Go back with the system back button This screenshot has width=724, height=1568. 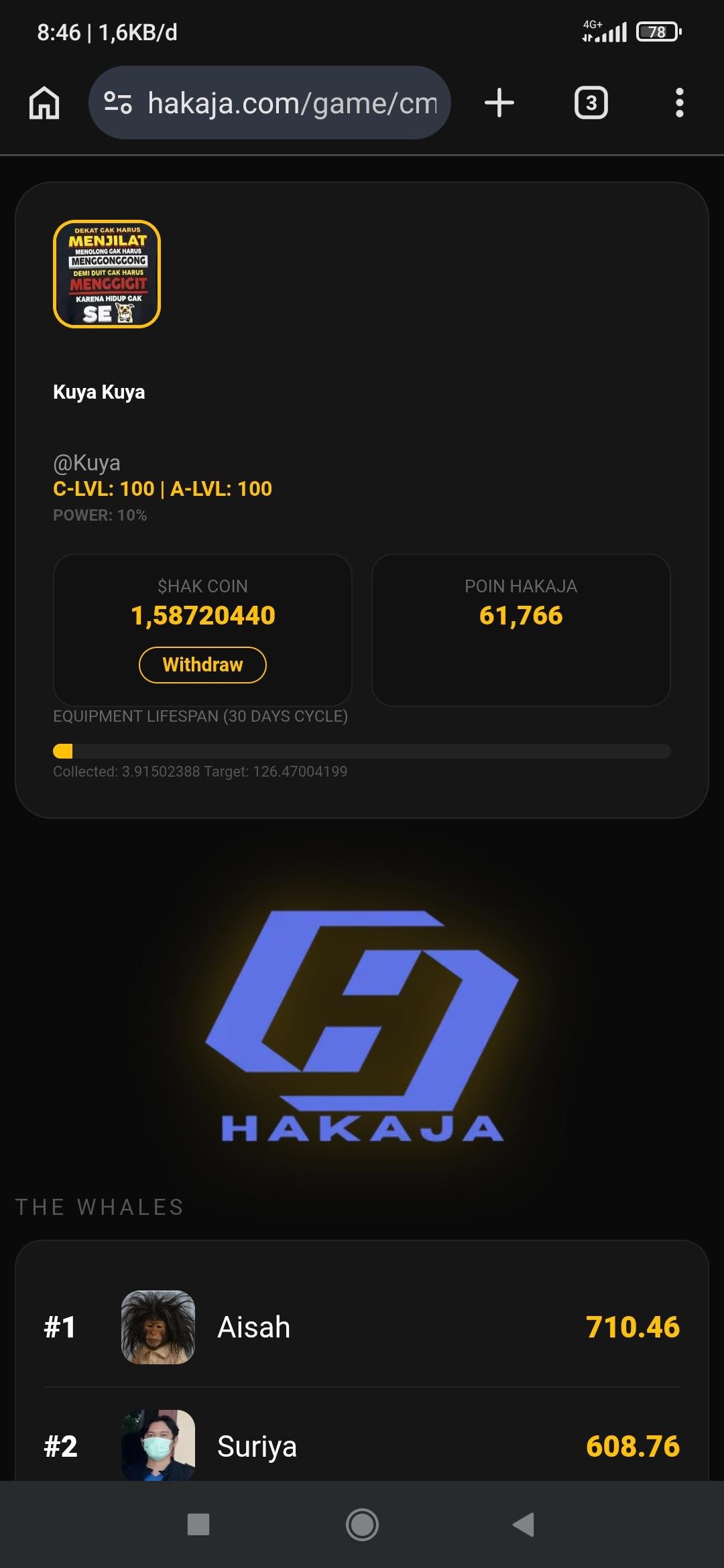524,1524
